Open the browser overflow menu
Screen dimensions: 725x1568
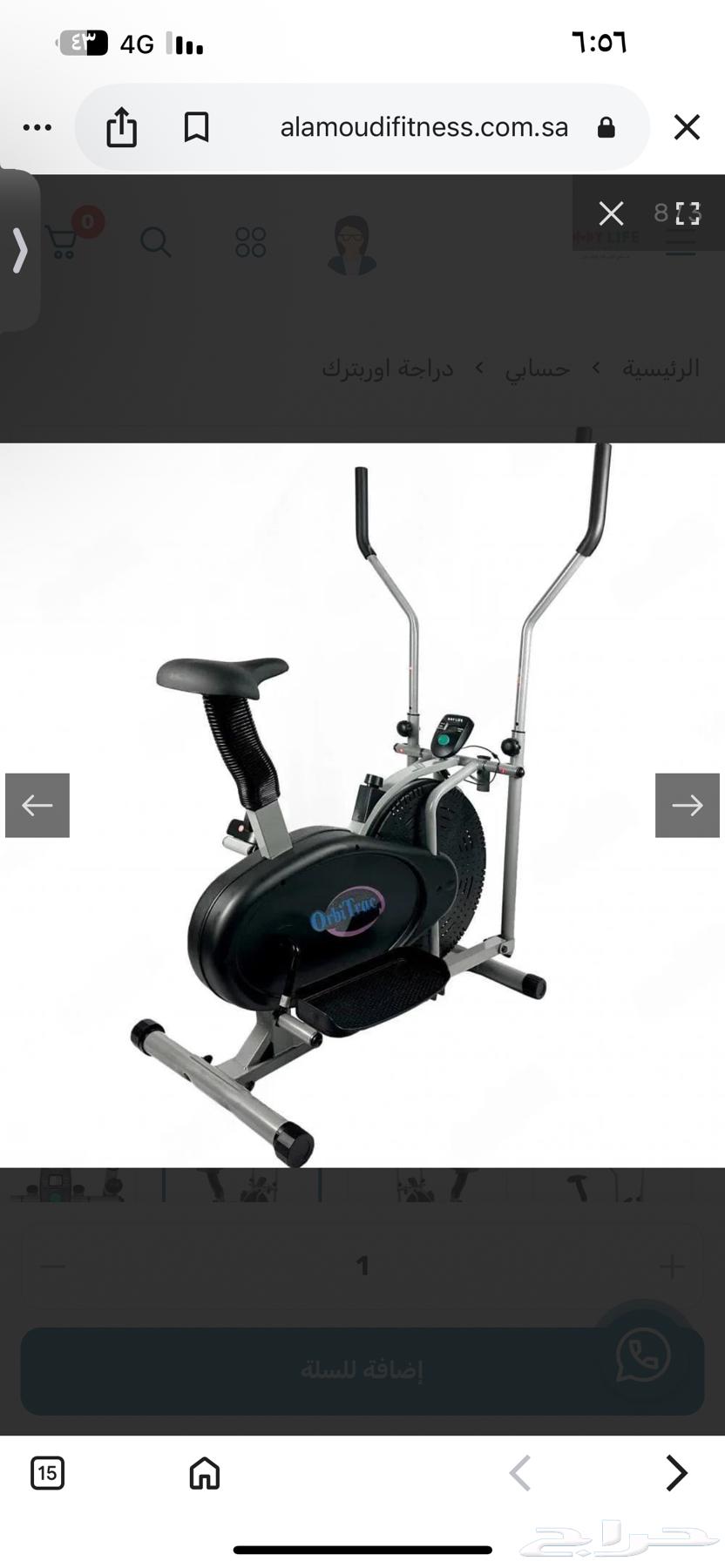(x=37, y=127)
